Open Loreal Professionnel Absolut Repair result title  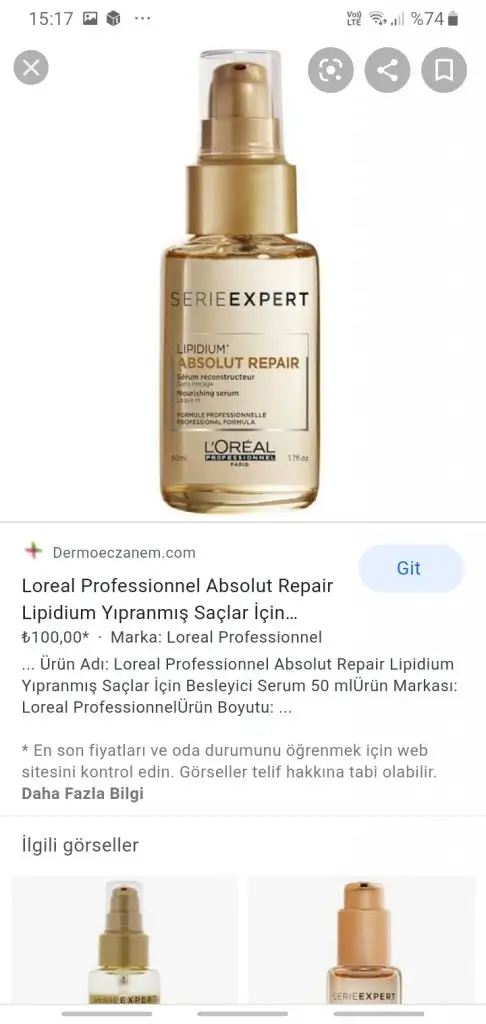(x=178, y=600)
